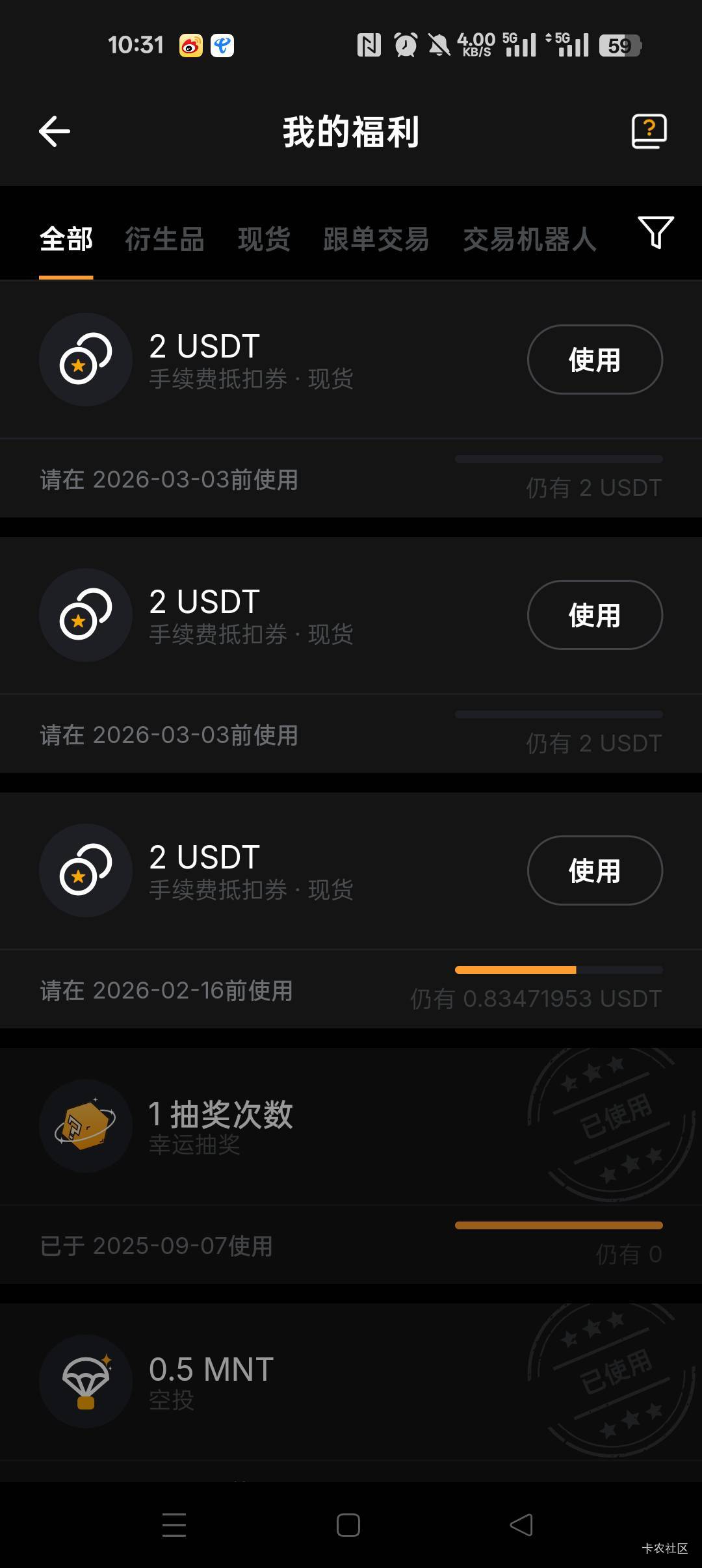Open recent apps from the navigation bar

(174, 1524)
